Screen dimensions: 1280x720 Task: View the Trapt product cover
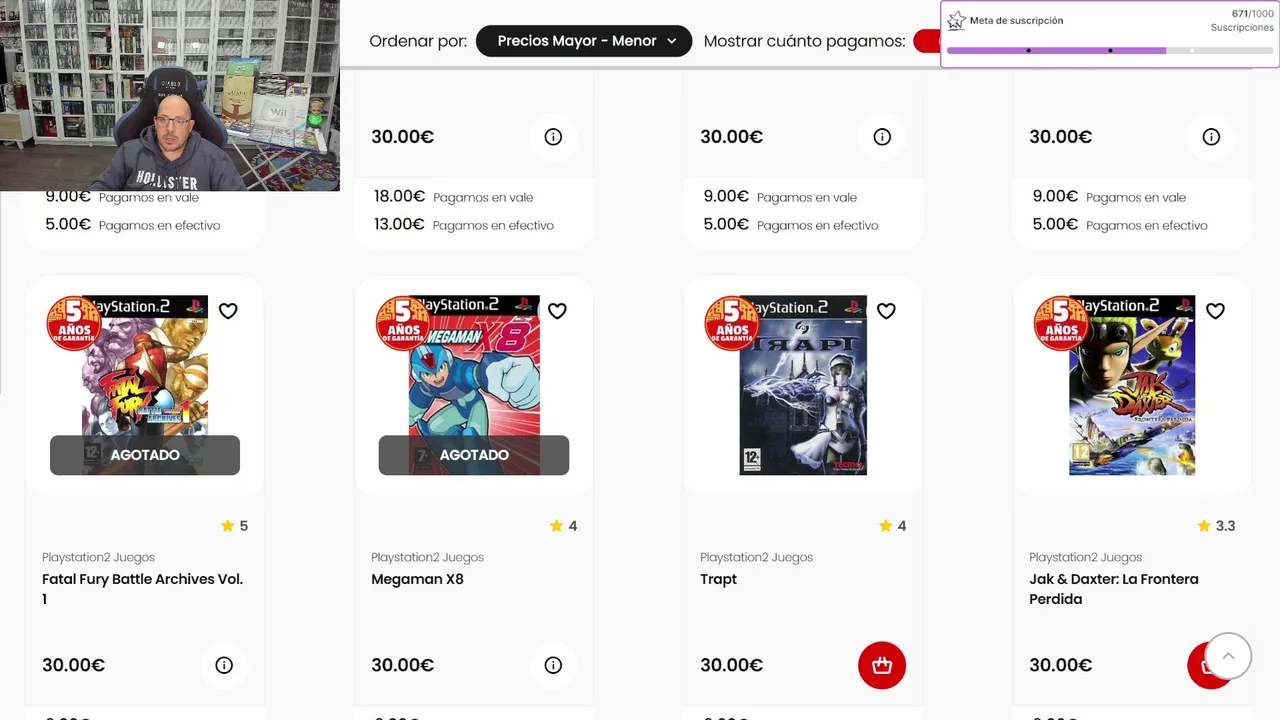(x=803, y=385)
